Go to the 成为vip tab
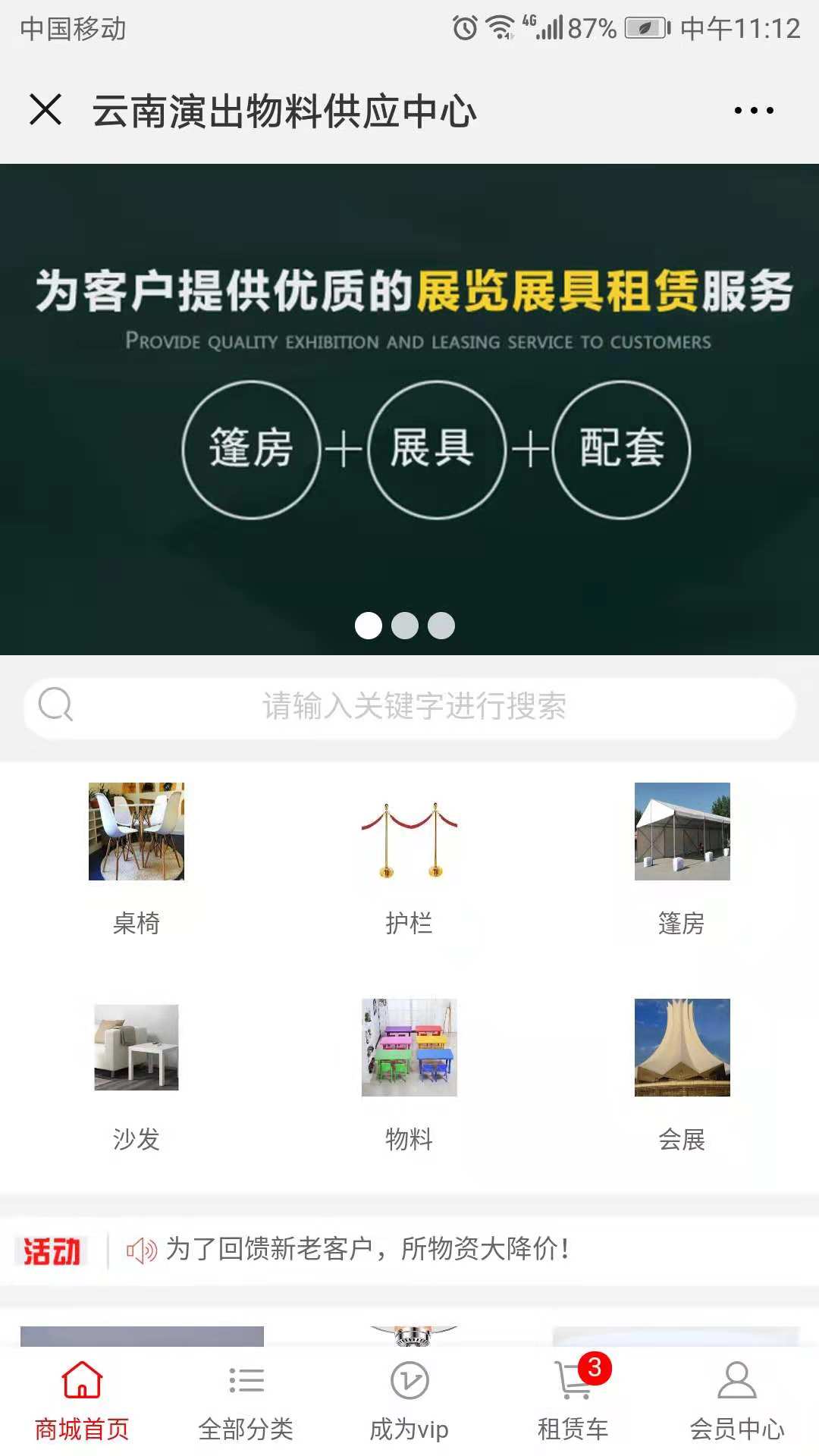819x1456 pixels. (x=409, y=1401)
